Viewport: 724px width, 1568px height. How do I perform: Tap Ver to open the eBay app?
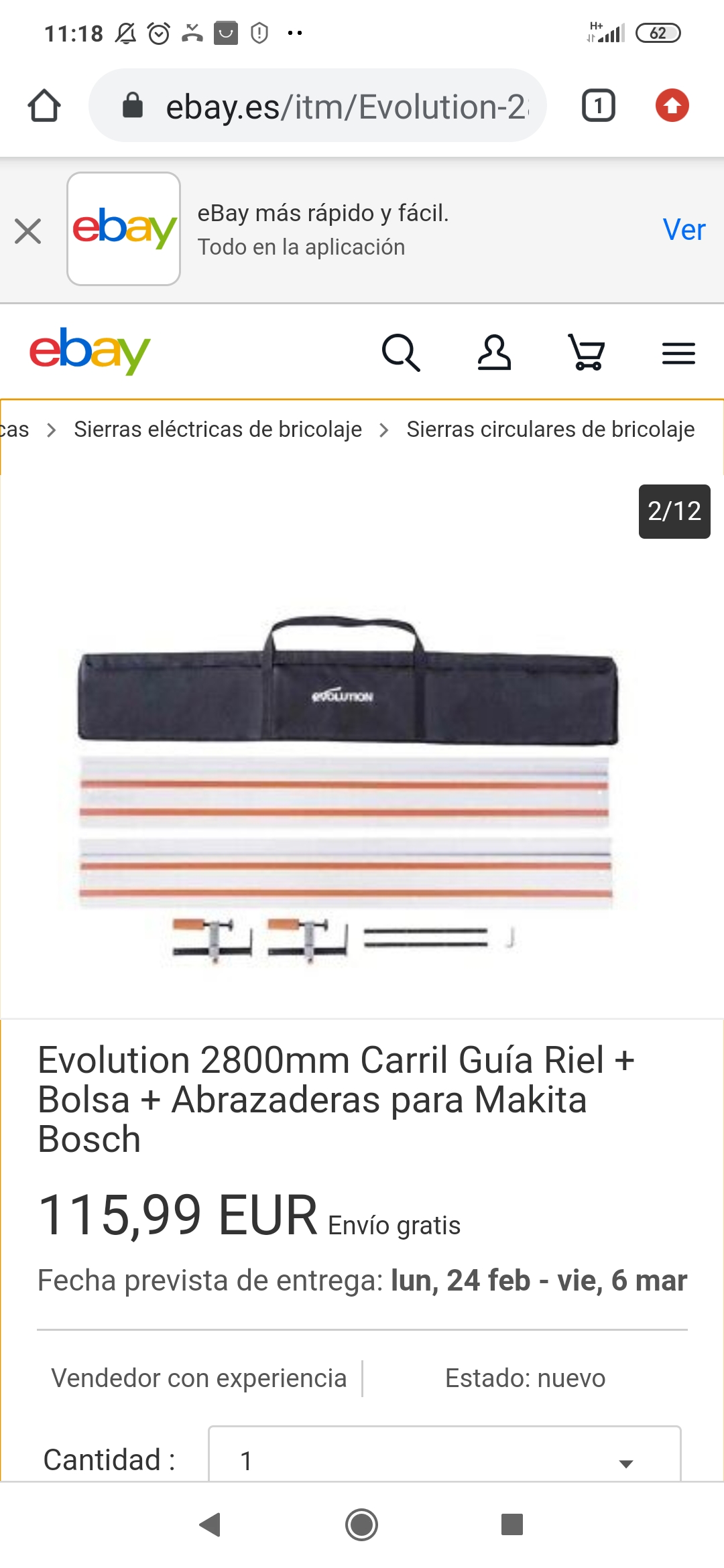[683, 230]
